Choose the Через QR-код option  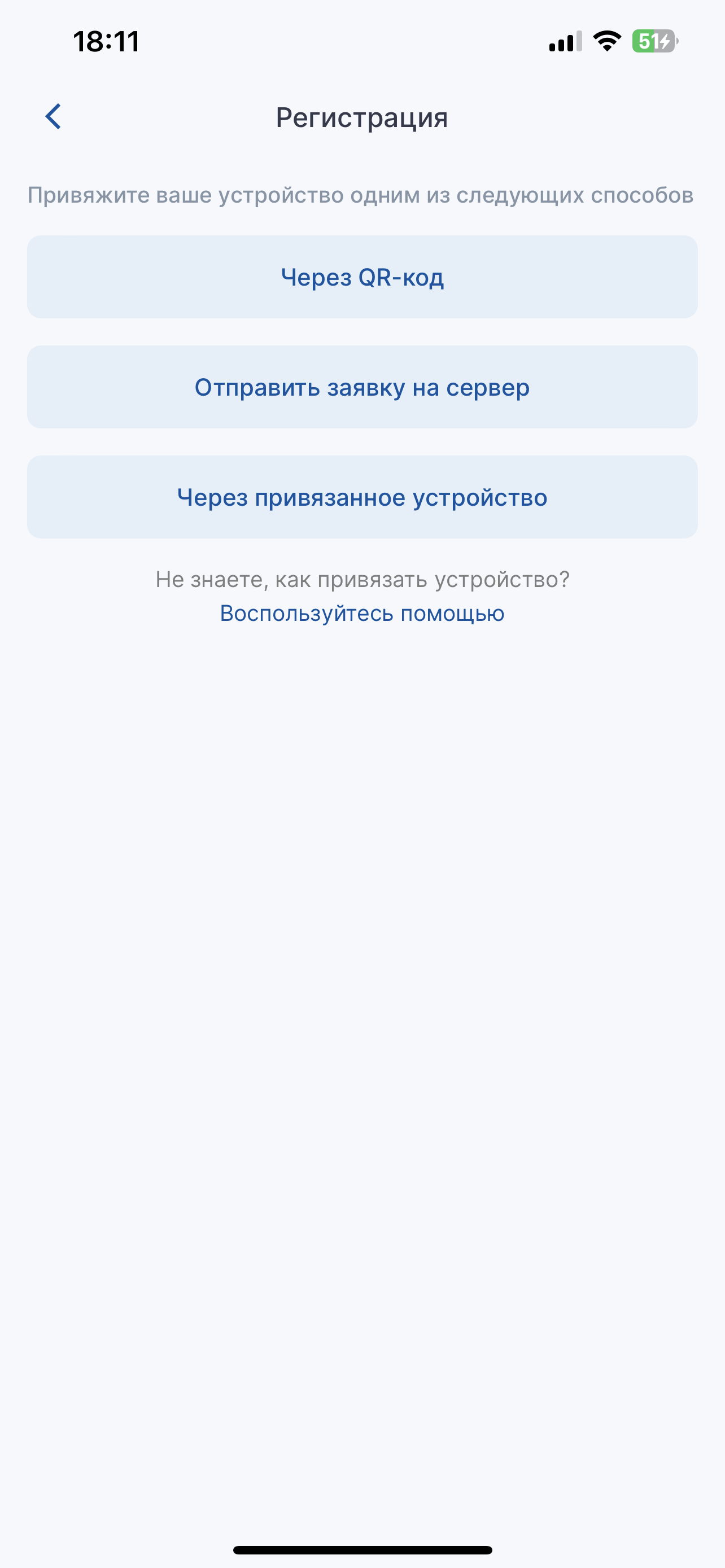[x=362, y=277]
